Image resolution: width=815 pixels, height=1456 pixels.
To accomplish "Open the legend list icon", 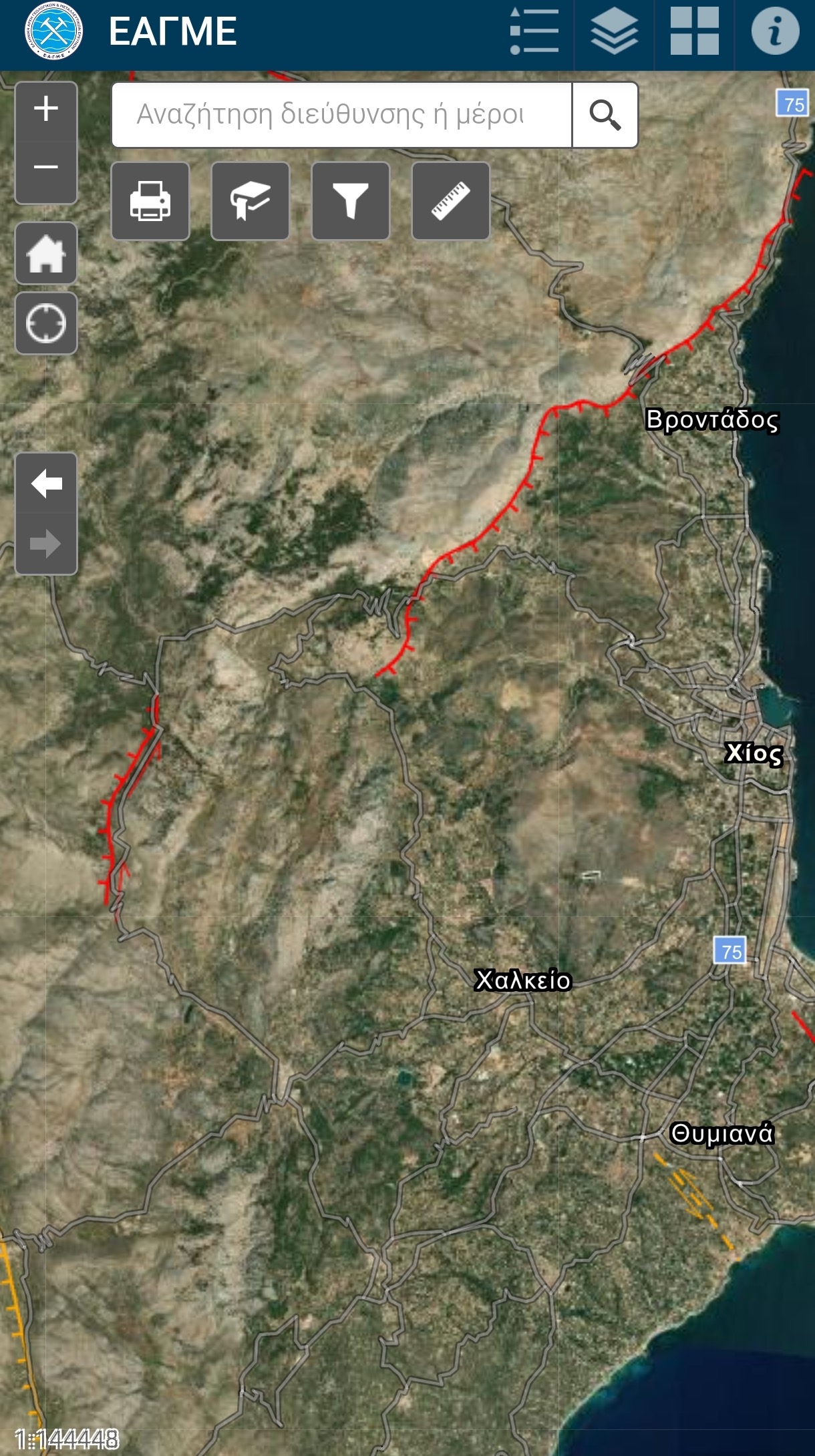I will tap(534, 31).
